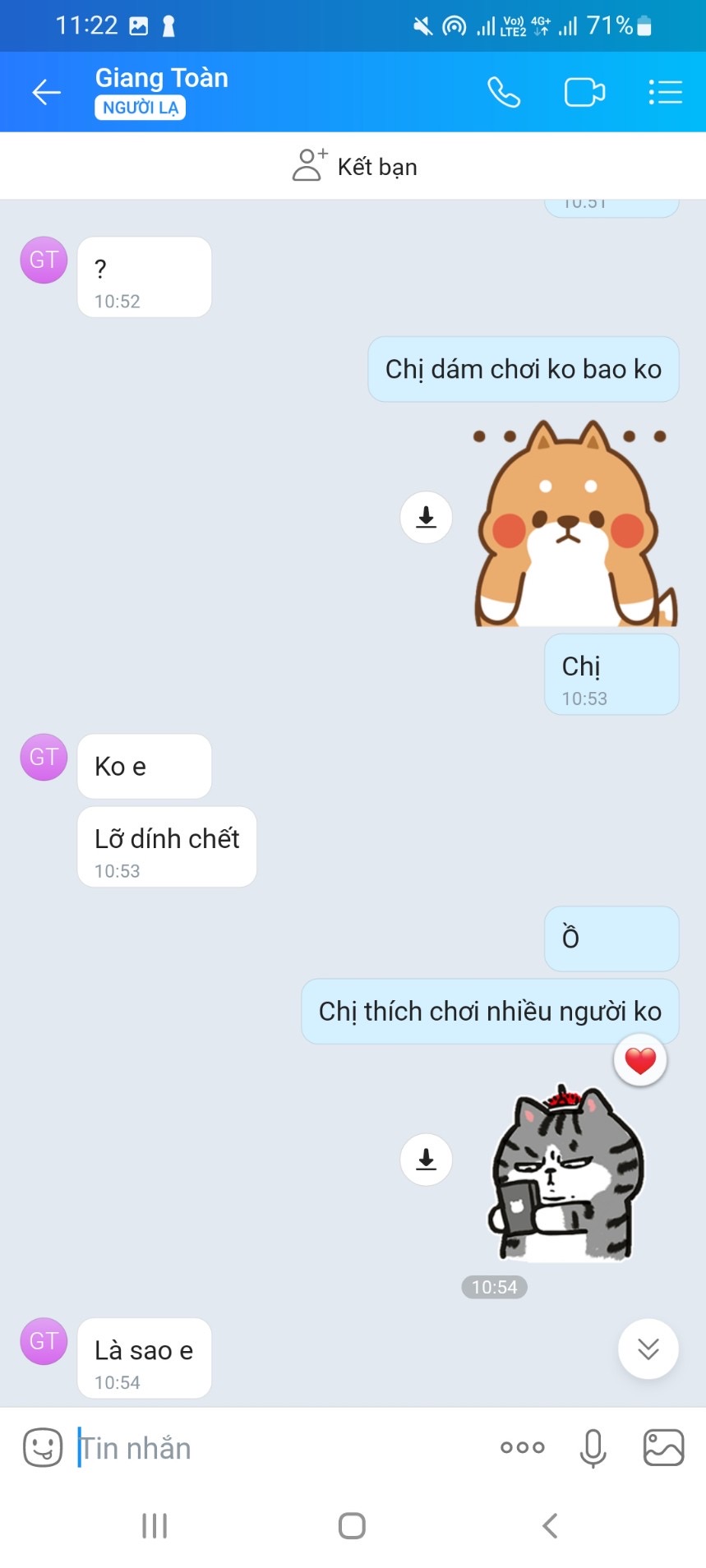Screen dimensions: 706x1568
Task: Open the photo gallery picker
Action: [x=662, y=1447]
